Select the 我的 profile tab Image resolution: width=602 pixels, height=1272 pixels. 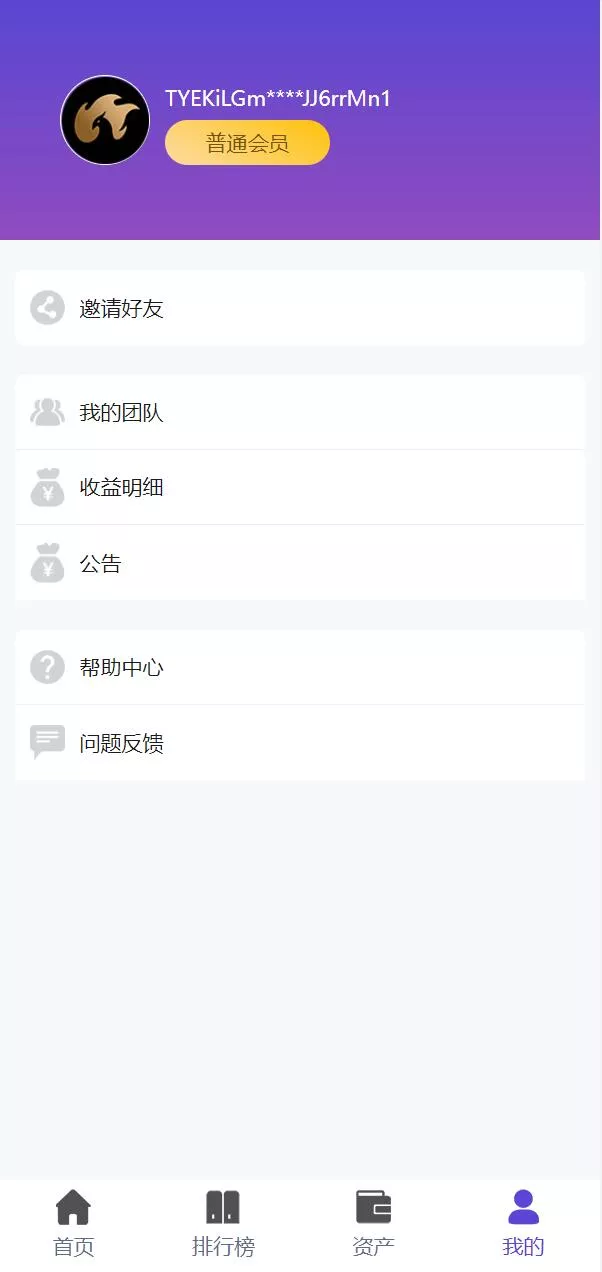coord(523,1223)
